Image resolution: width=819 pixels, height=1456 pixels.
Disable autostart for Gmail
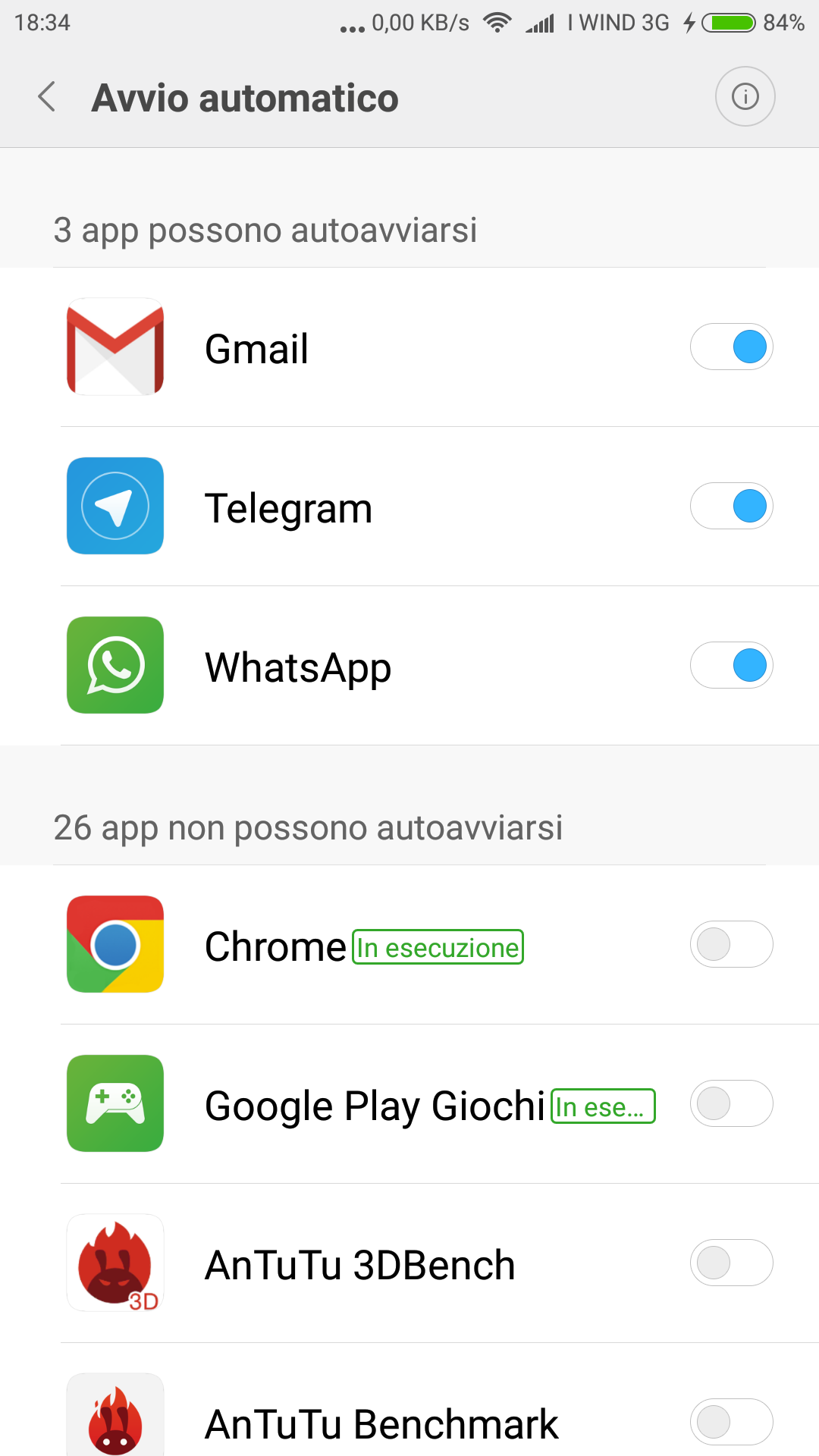pyautogui.click(x=731, y=347)
